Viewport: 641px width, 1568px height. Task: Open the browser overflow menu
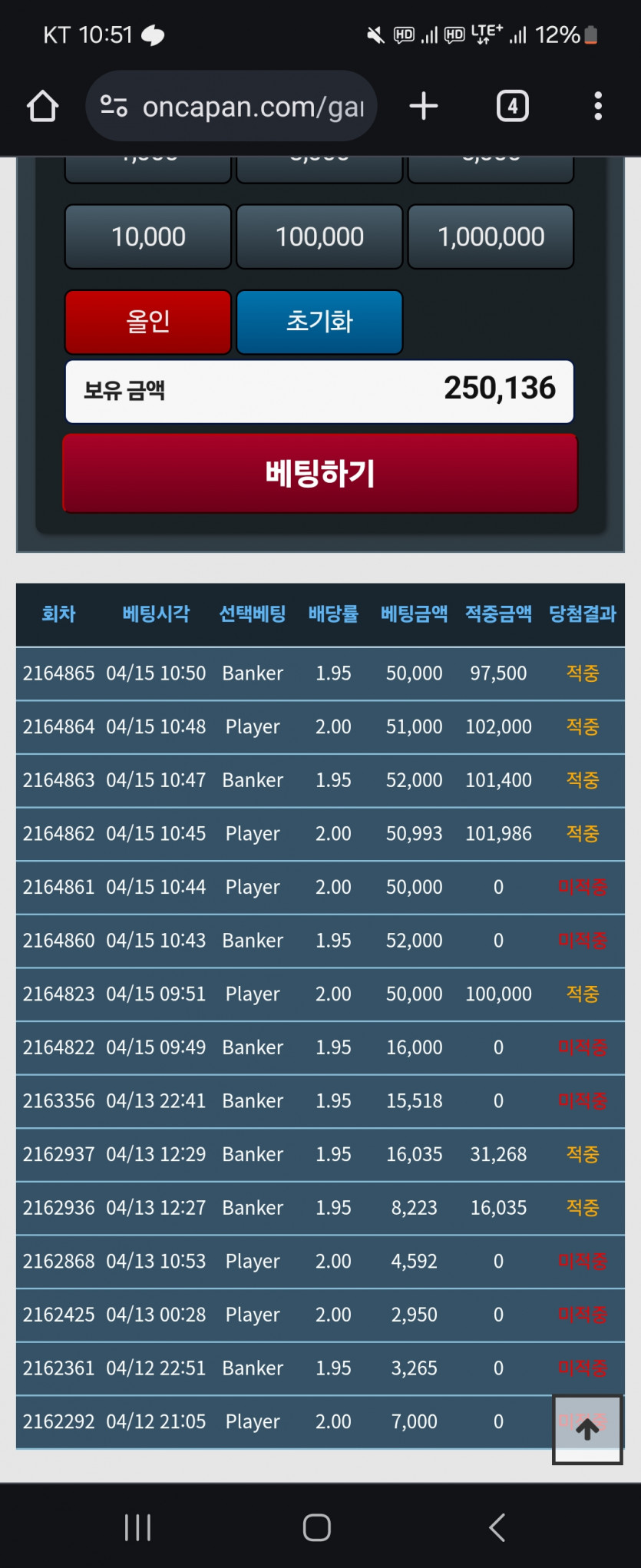[597, 106]
